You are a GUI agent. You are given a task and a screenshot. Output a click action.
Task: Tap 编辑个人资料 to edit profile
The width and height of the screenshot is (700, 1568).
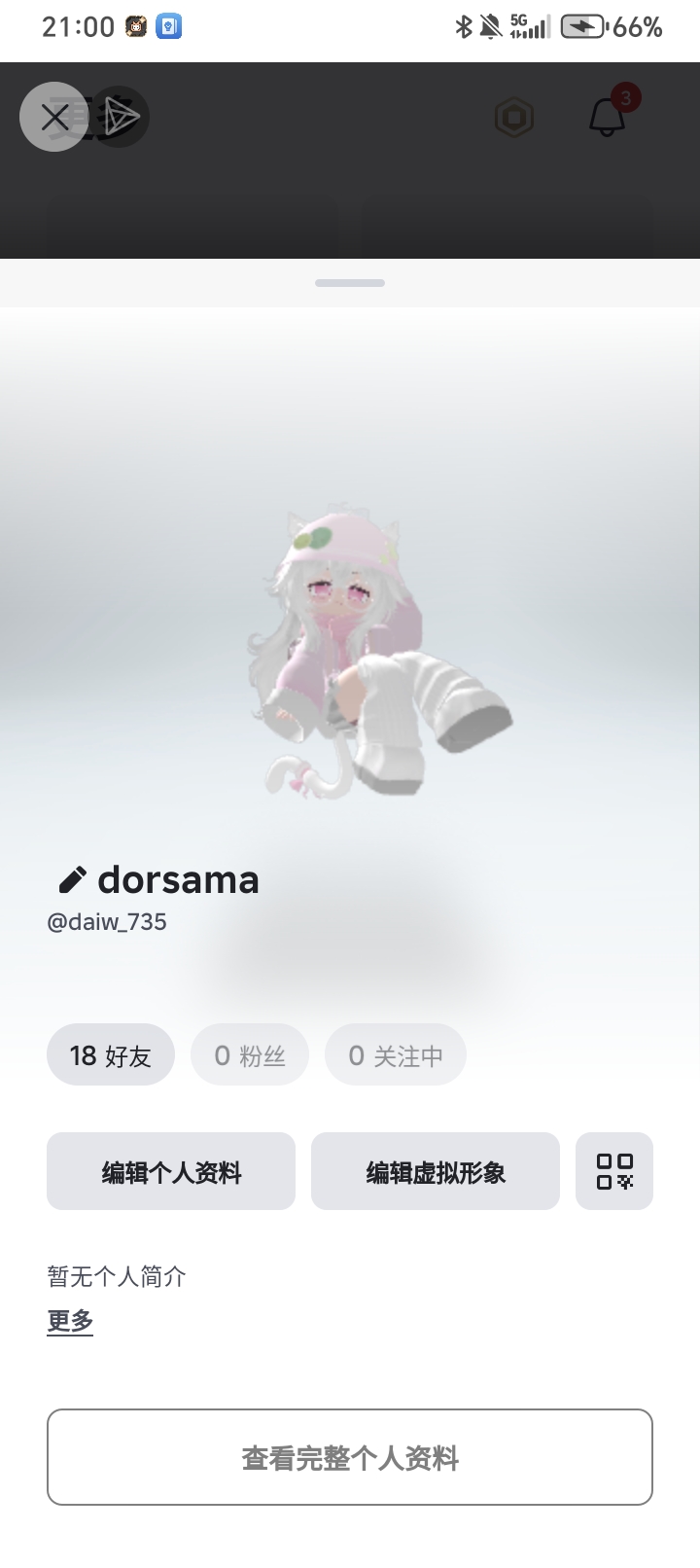pyautogui.click(x=171, y=1171)
